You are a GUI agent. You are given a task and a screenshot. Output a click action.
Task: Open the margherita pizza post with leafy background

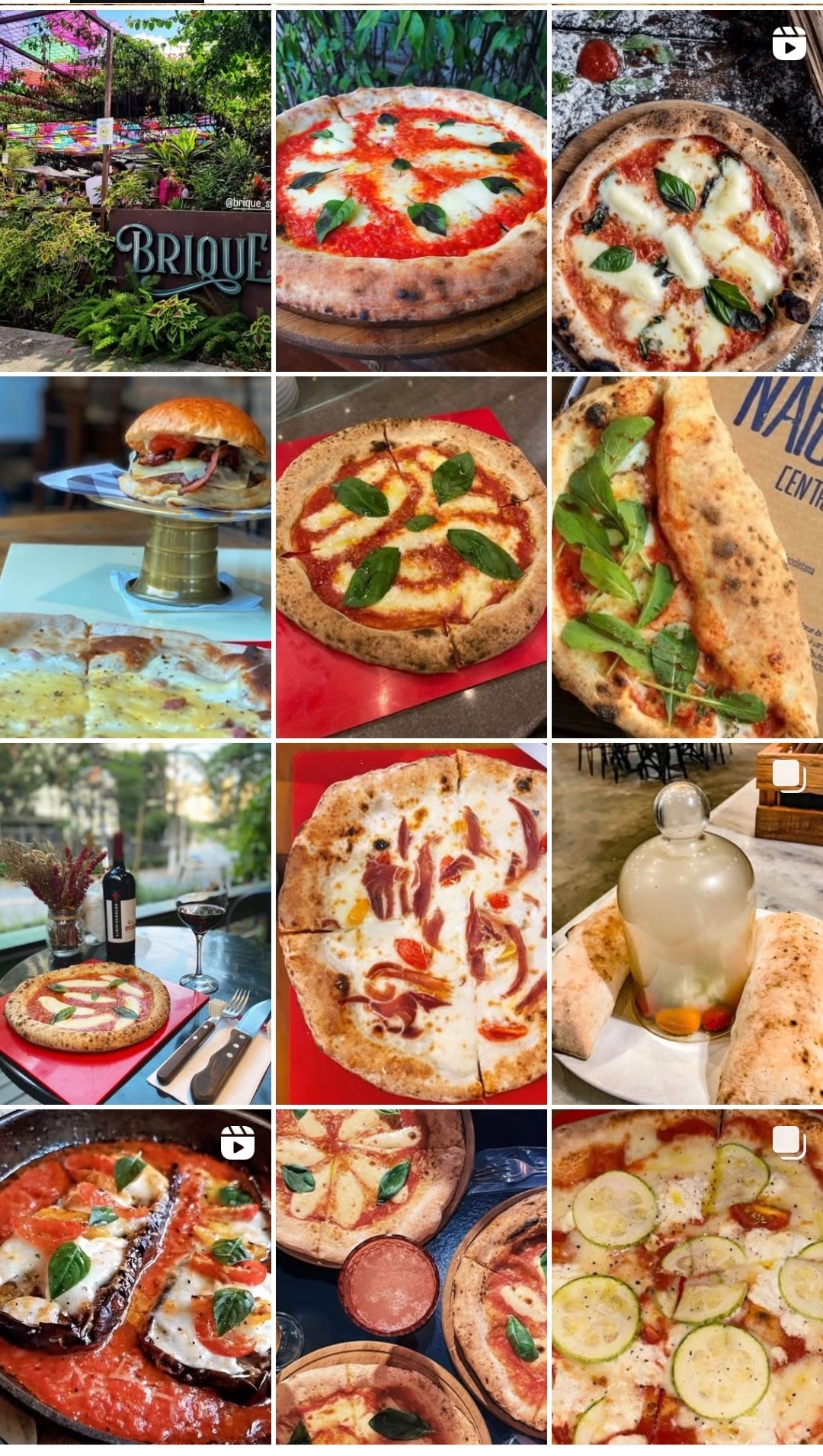pos(411,190)
